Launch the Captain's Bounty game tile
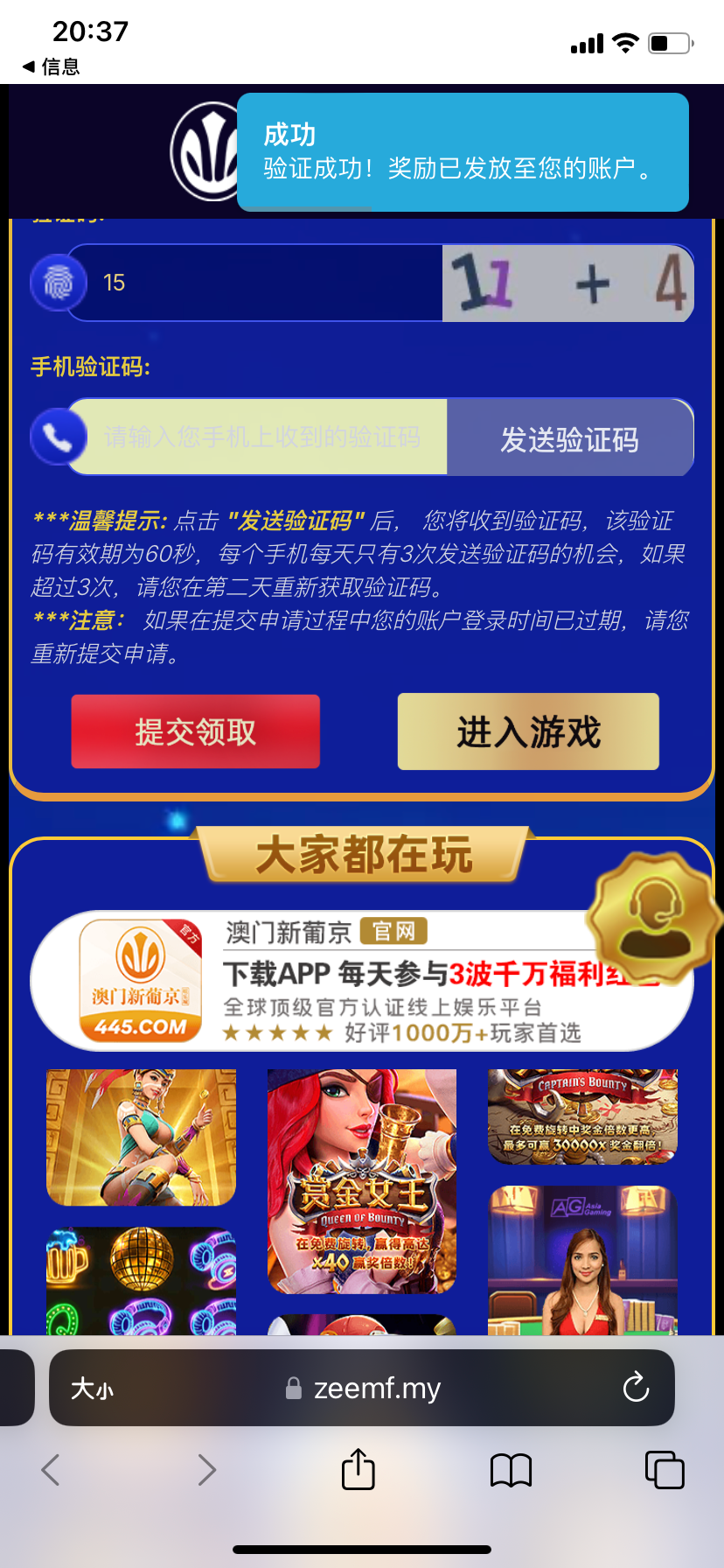Image resolution: width=724 pixels, height=1568 pixels. tap(582, 1116)
